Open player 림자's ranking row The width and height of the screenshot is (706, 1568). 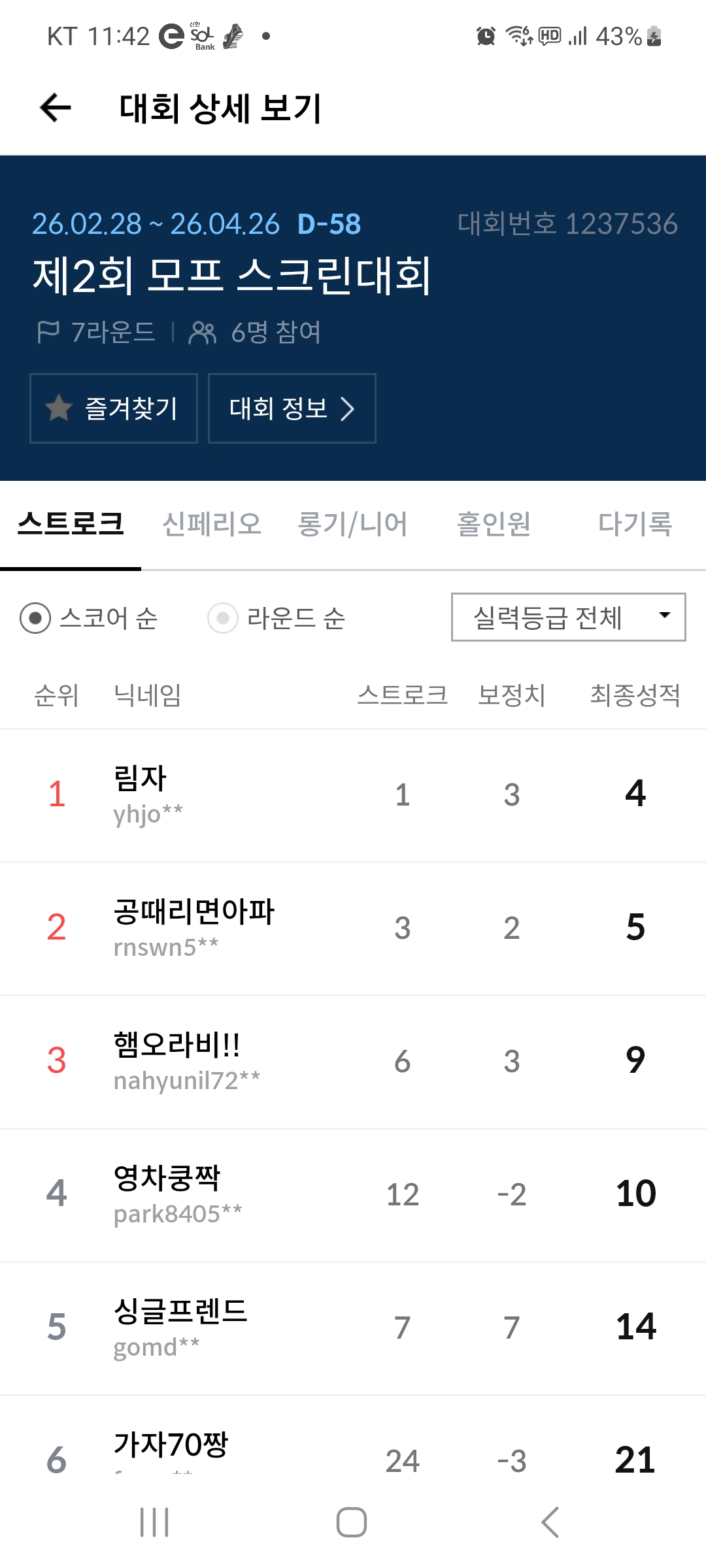coord(353,794)
